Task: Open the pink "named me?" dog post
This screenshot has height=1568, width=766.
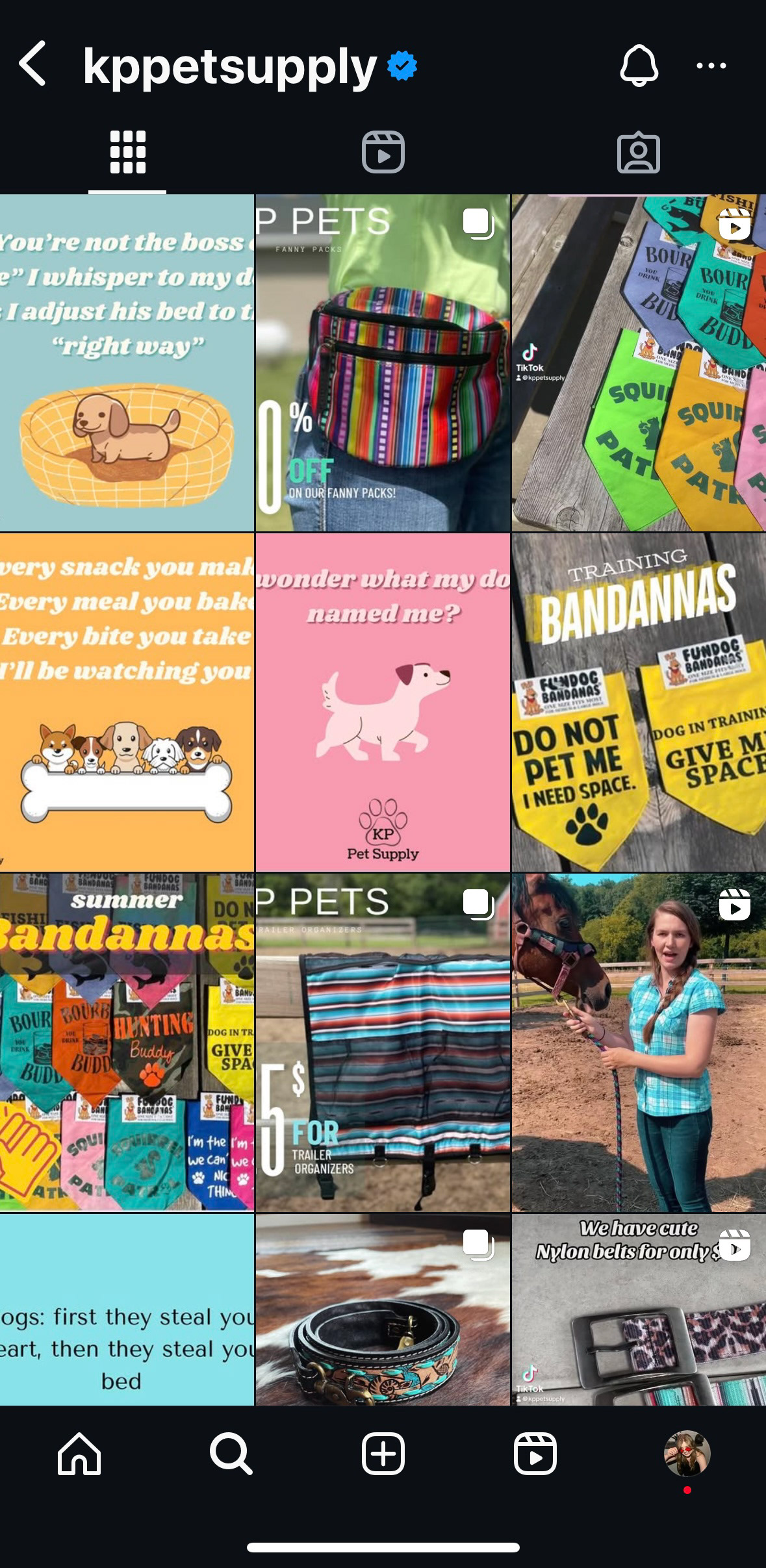Action: click(x=383, y=702)
